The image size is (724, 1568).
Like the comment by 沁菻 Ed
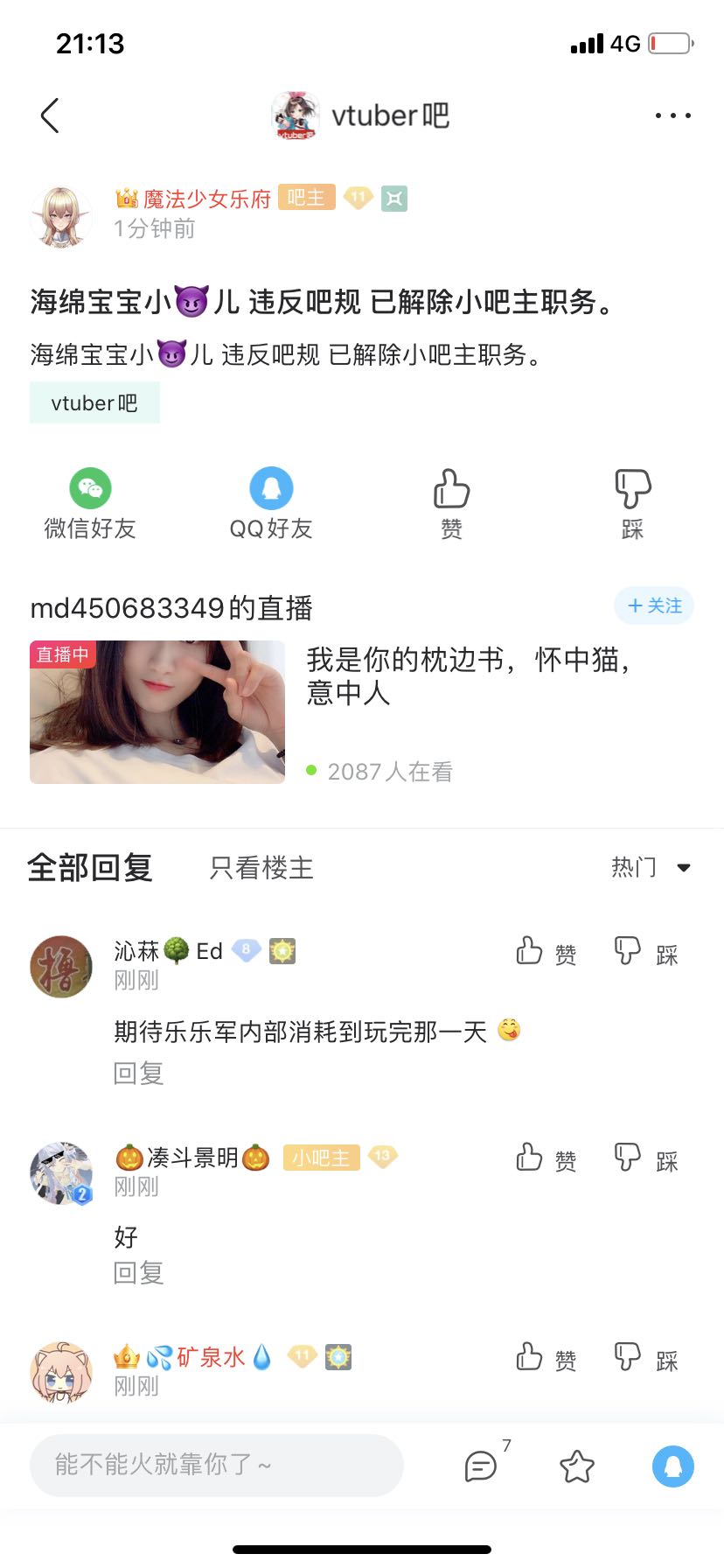tap(546, 953)
